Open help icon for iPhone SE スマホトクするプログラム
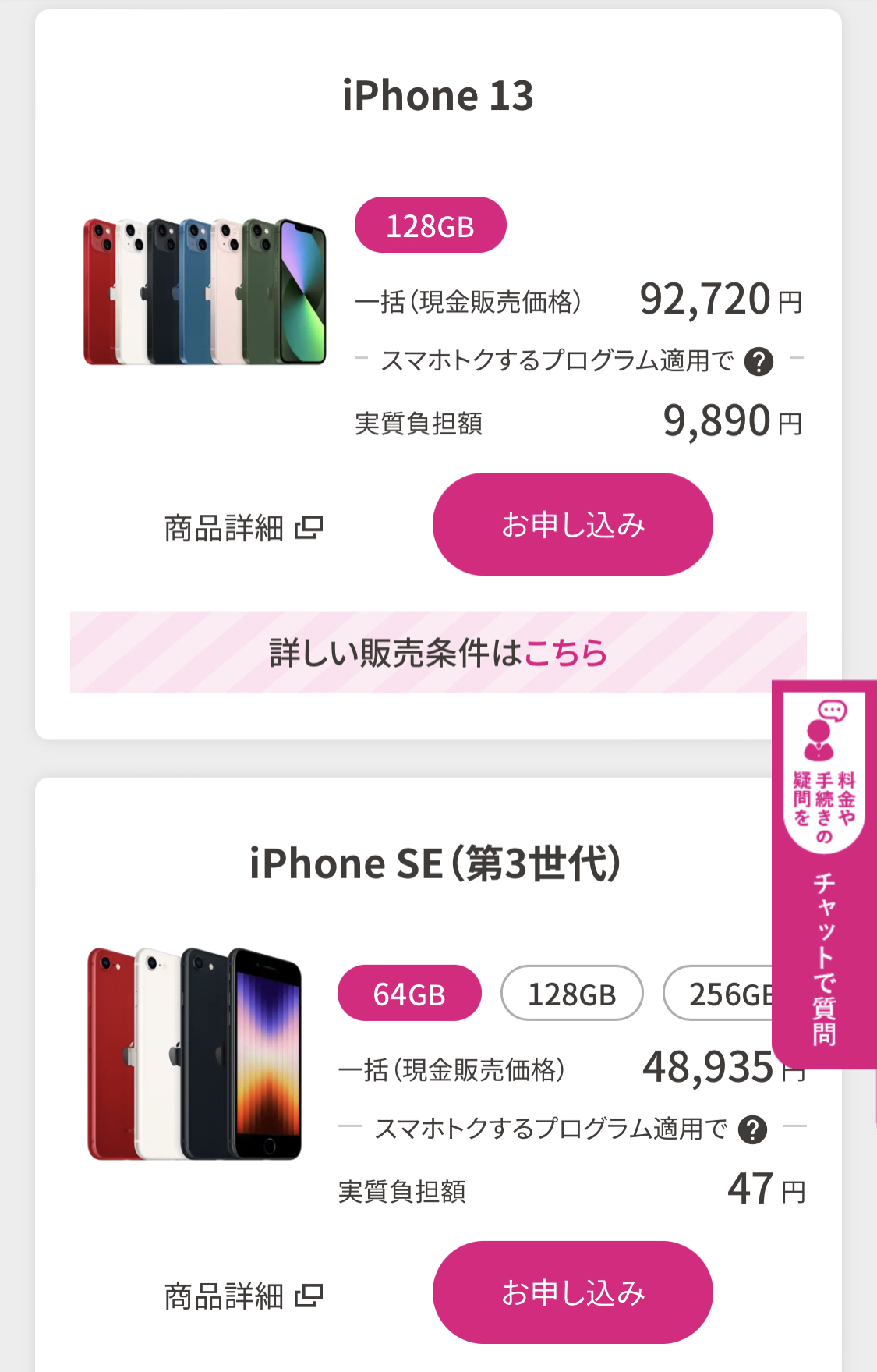 tap(752, 1129)
